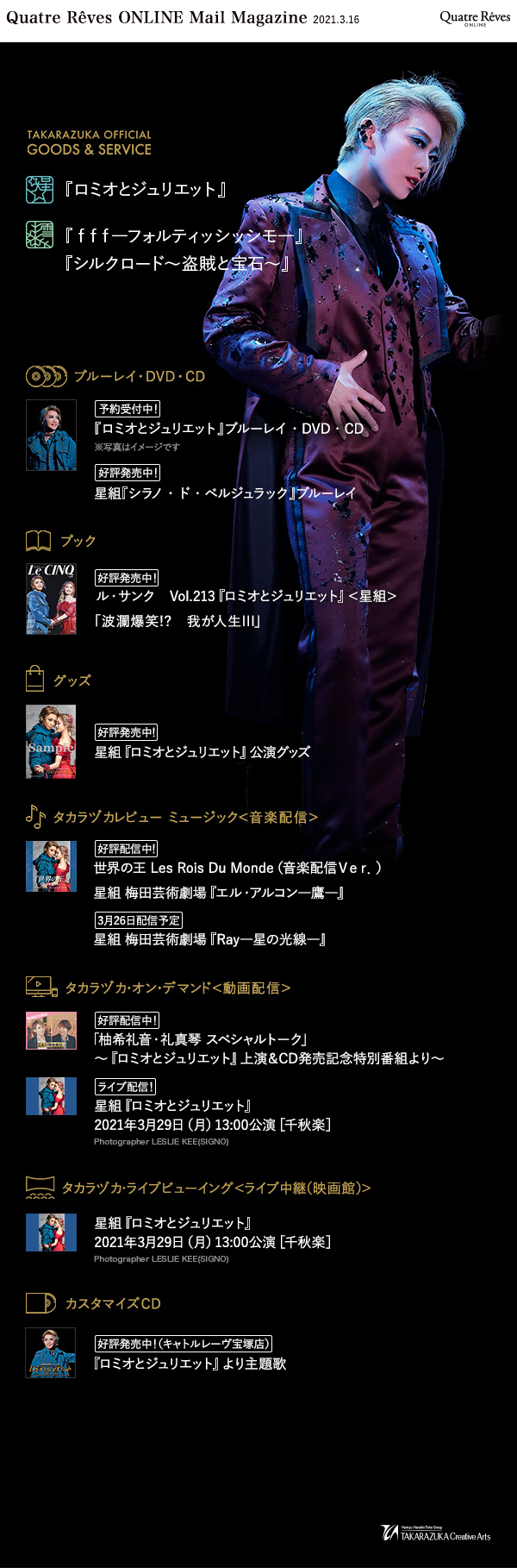Open カスタマイズCD 『ロミオとジュリエット』より主題歌 link

(x=190, y=1364)
